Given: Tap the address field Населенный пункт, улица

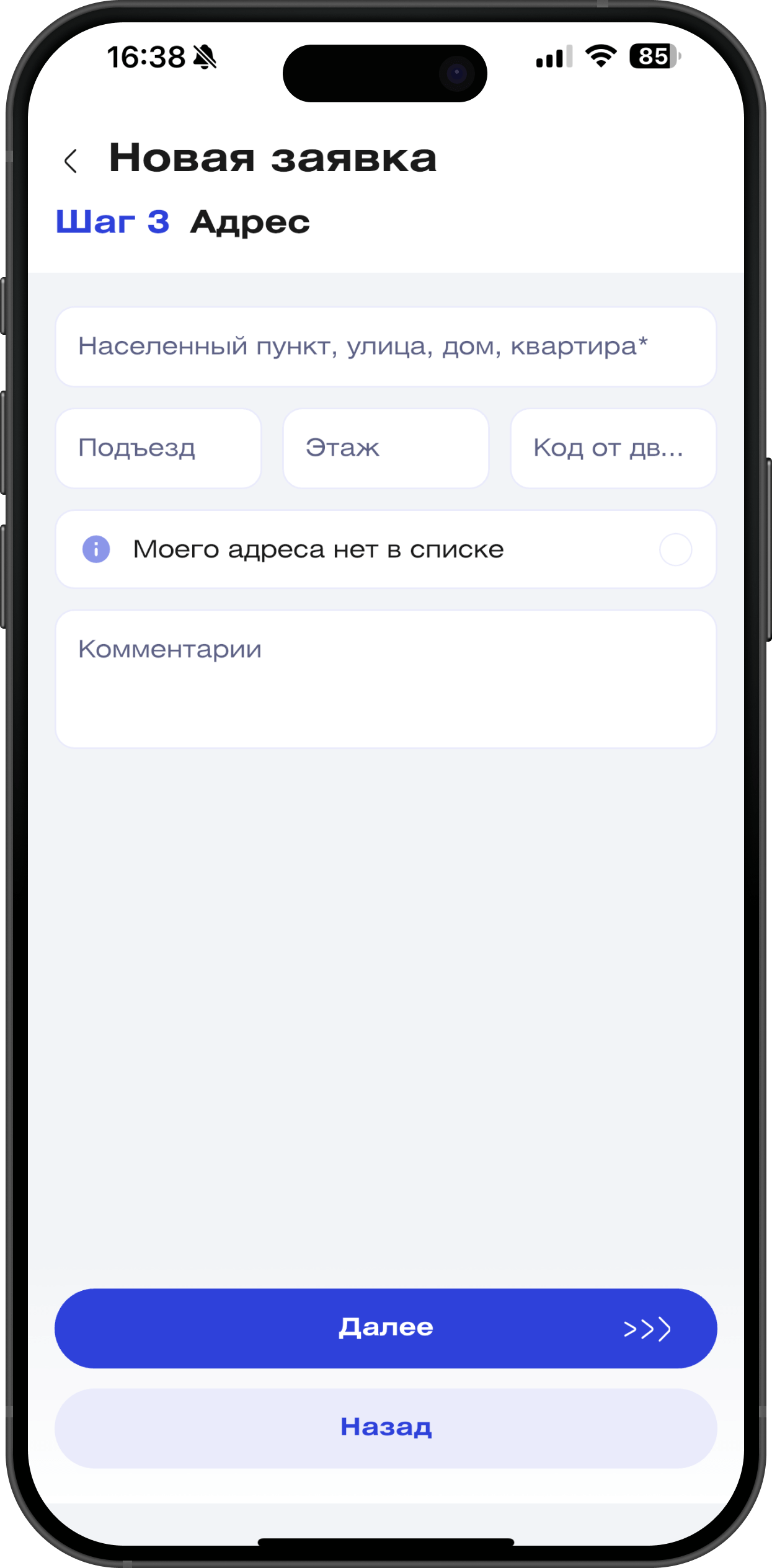Looking at the screenshot, I should coord(385,347).
